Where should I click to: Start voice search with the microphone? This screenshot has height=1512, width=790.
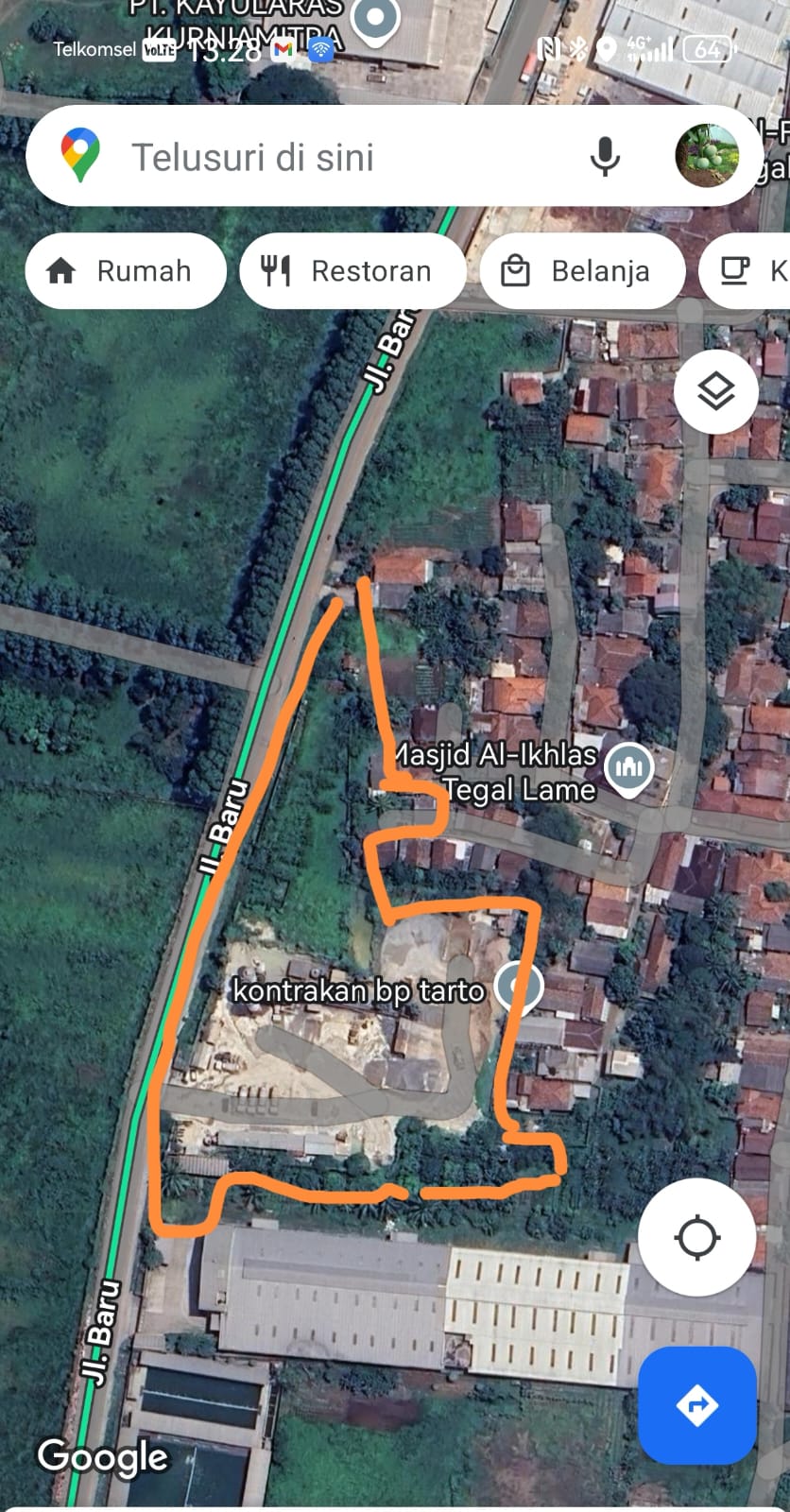605,157
